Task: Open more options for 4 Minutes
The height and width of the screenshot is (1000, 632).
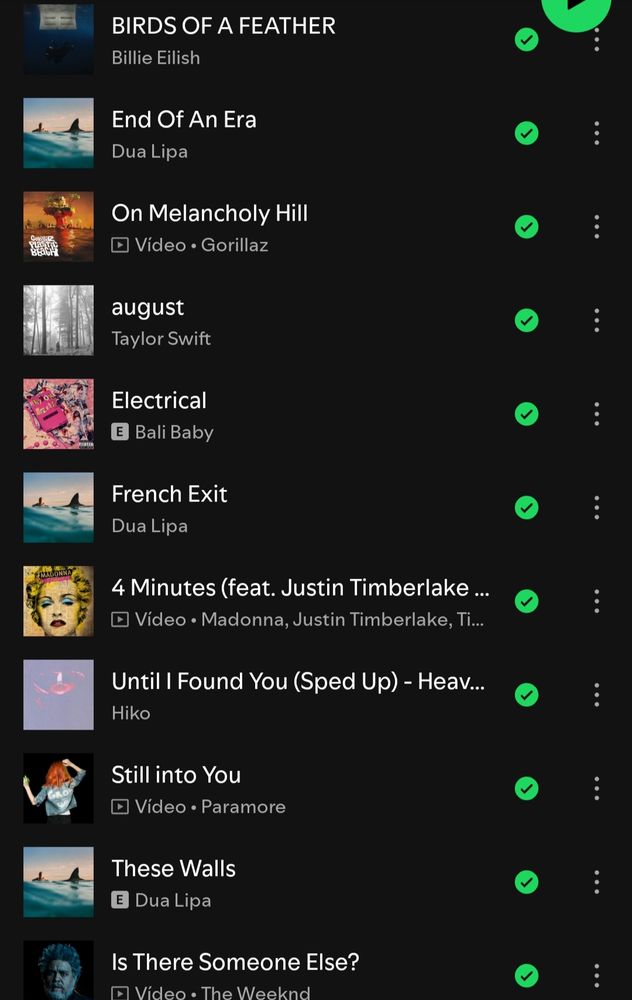Action: (597, 601)
